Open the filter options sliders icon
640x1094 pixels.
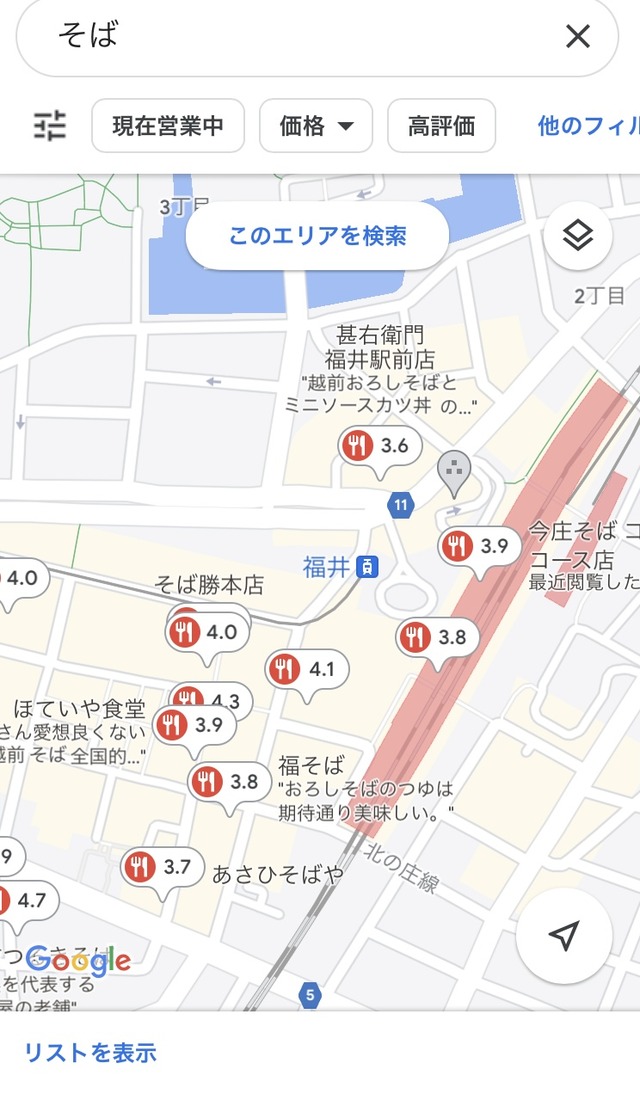[50, 126]
